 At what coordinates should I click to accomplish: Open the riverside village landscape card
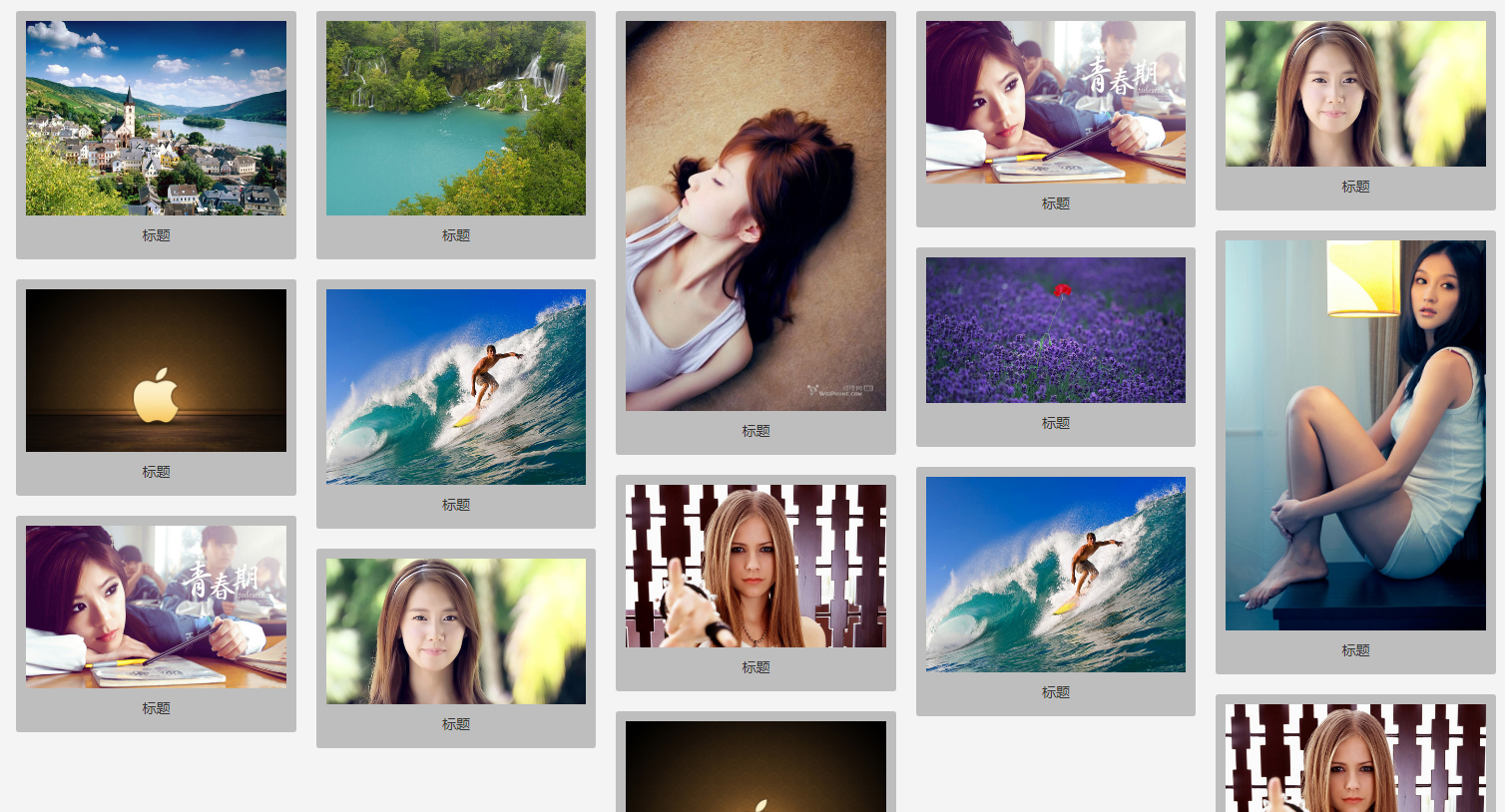pyautogui.click(x=156, y=119)
